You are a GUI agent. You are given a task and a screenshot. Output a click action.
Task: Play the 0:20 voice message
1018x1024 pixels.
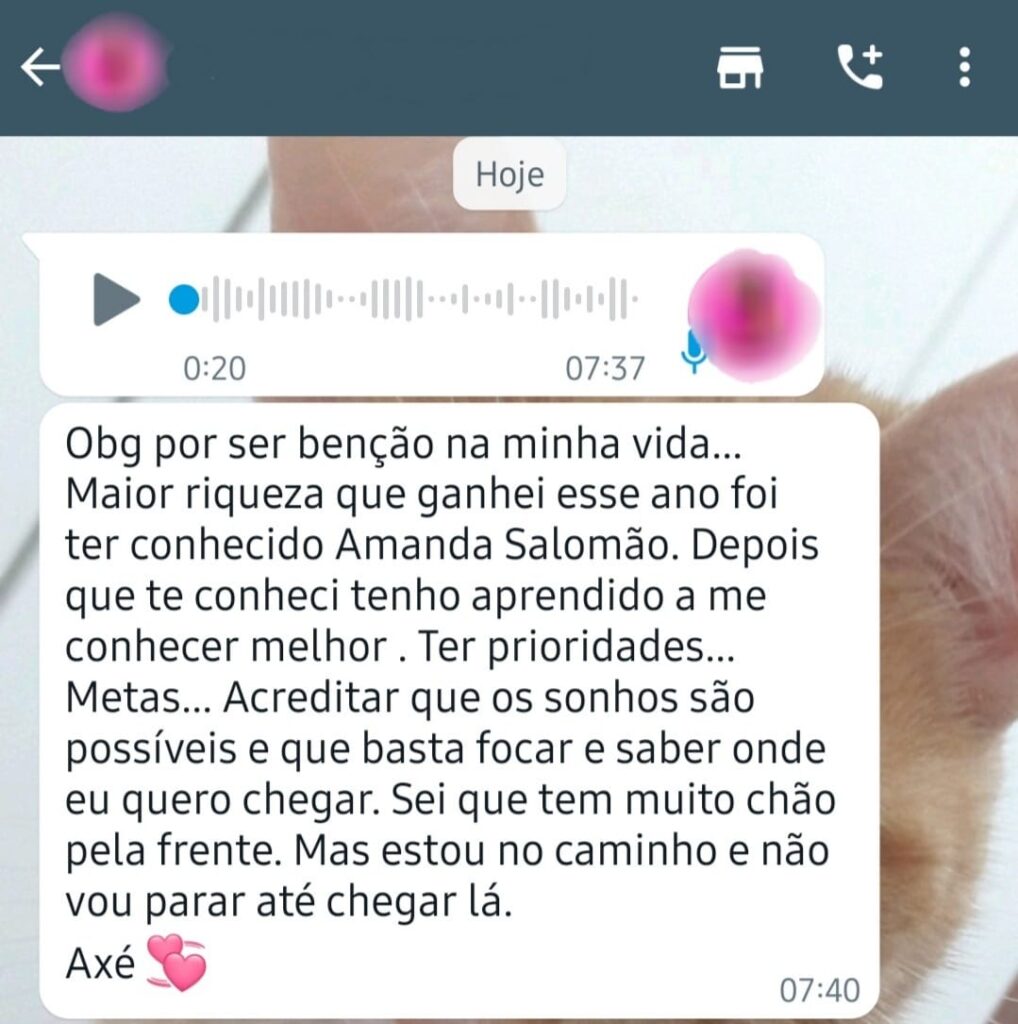(x=116, y=299)
